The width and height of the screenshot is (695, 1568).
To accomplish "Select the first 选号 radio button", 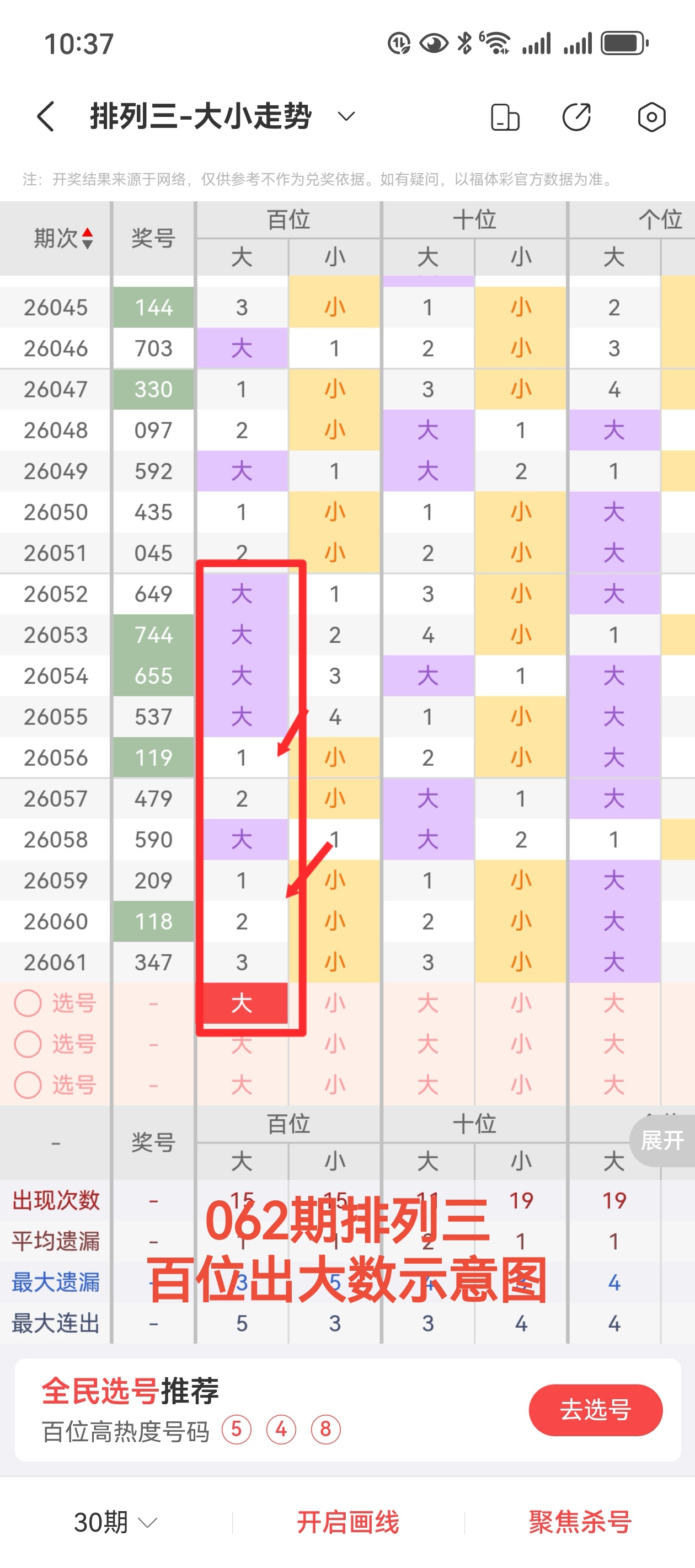I will point(28,1003).
